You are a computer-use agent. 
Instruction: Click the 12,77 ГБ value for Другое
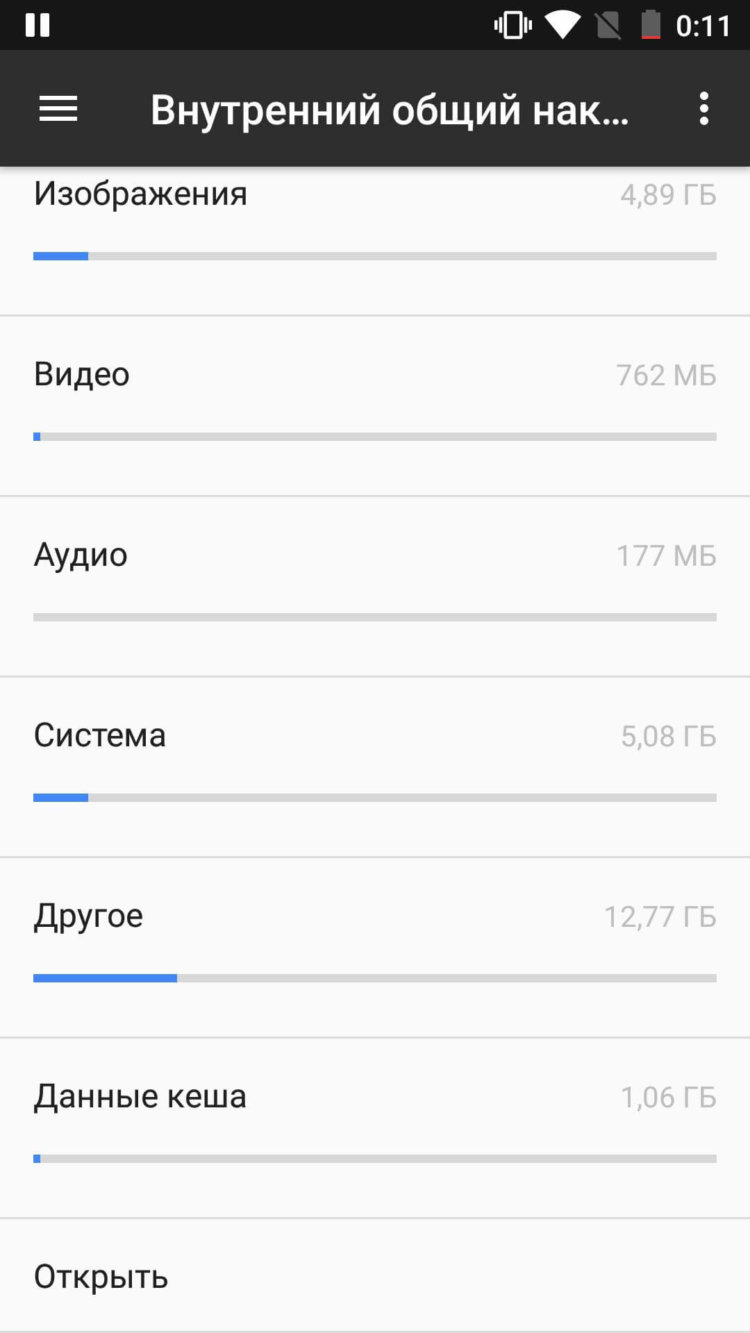(x=660, y=916)
